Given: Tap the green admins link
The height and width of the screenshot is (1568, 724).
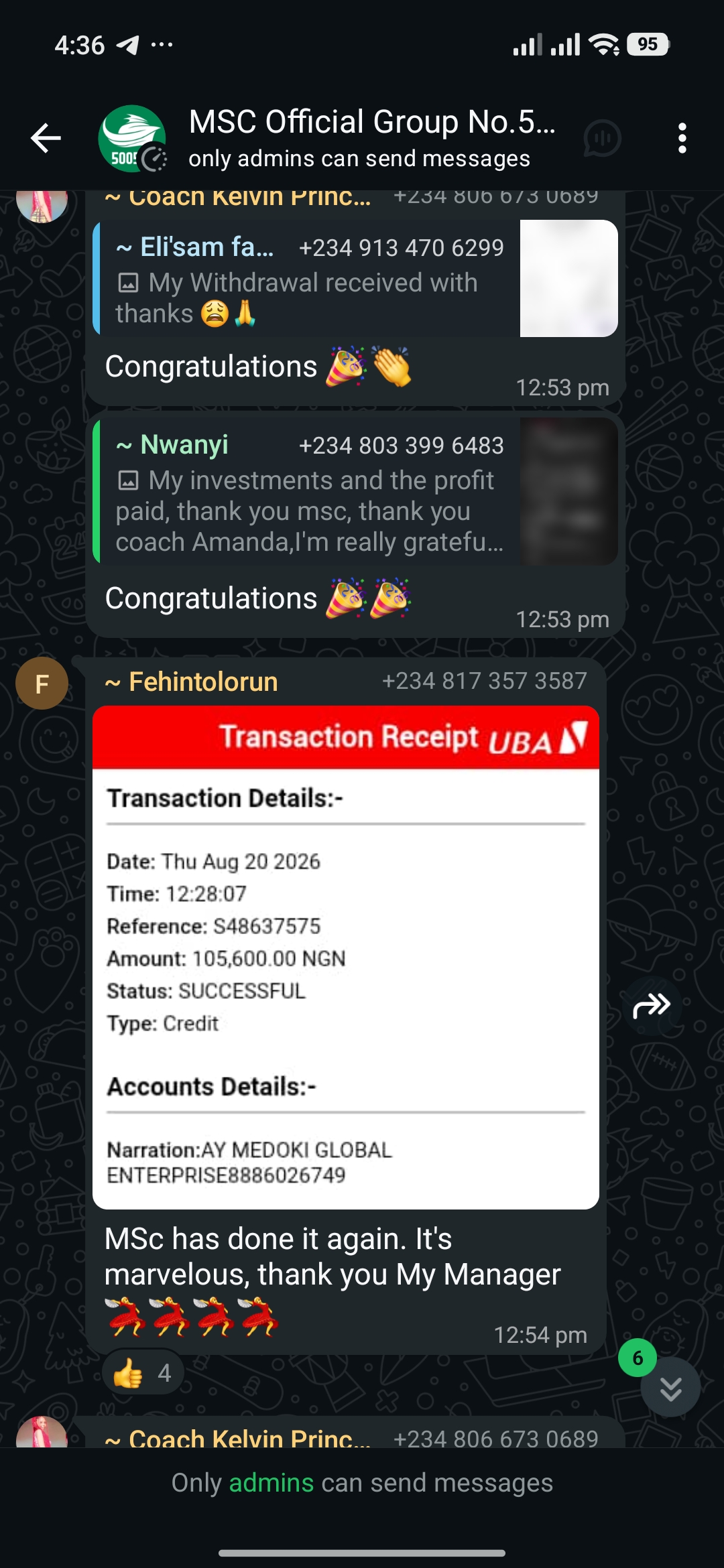Looking at the screenshot, I should point(271,1483).
